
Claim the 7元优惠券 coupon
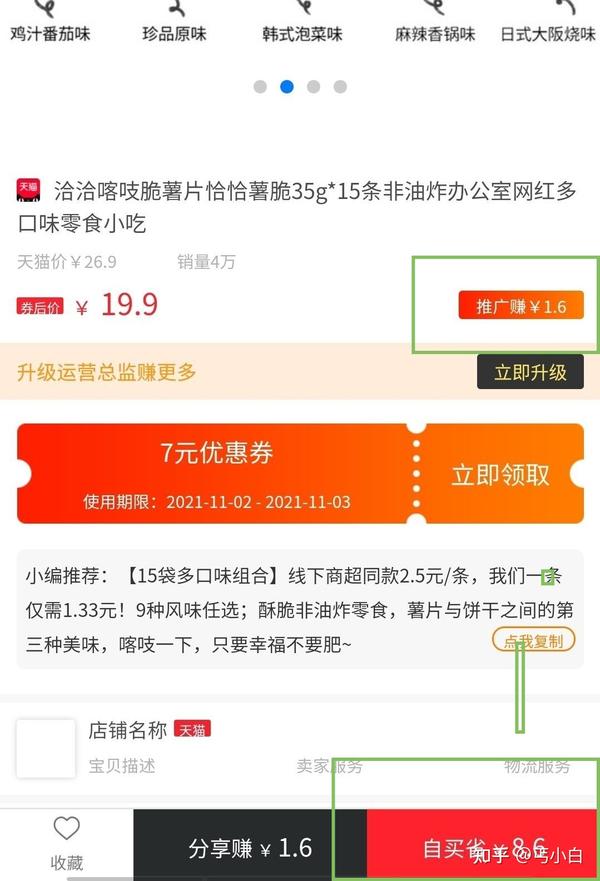click(x=500, y=474)
